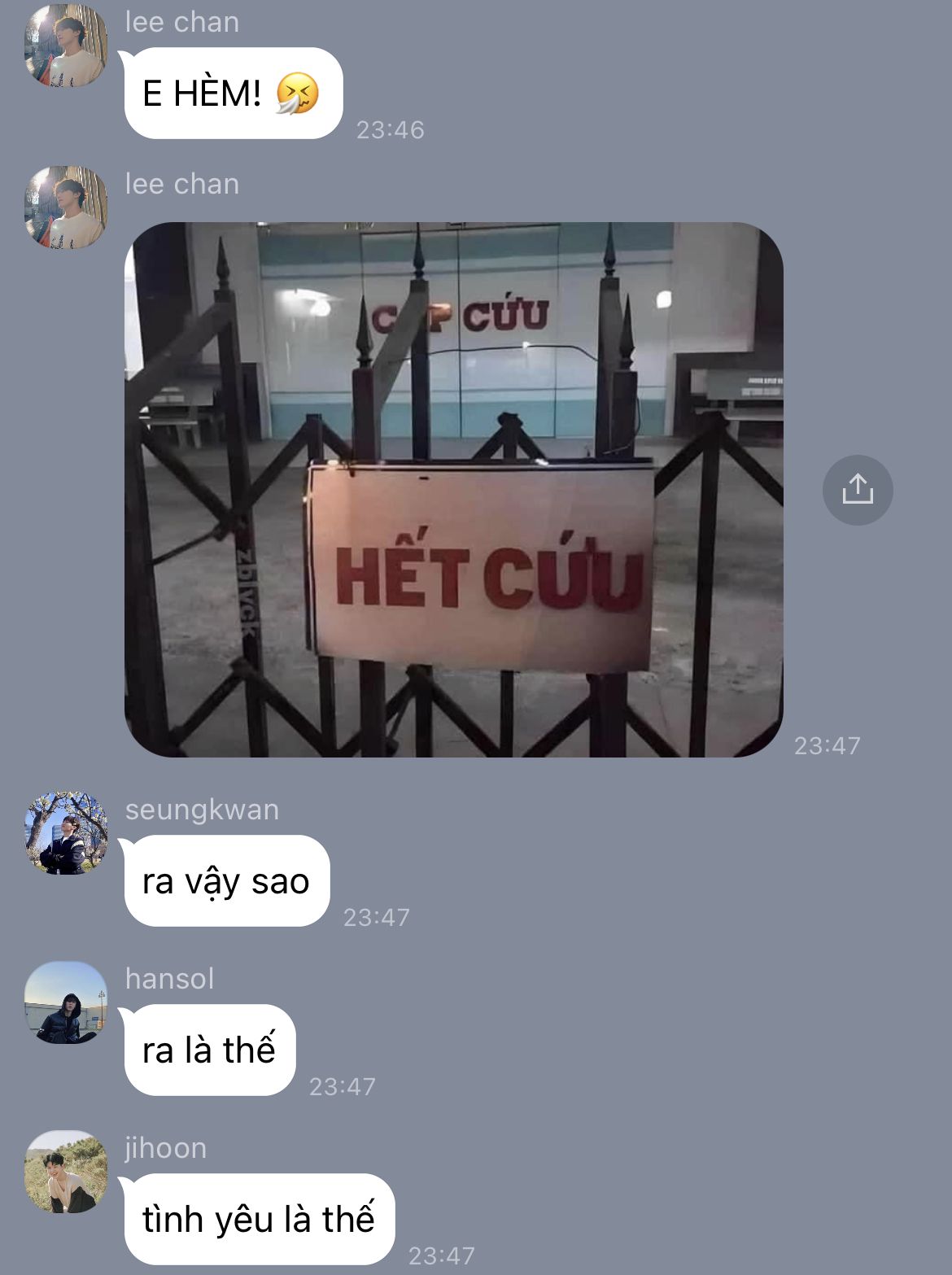Viewport: 952px width, 1275px height.
Task: Tap jihoon's avatar
Action: (66, 1172)
